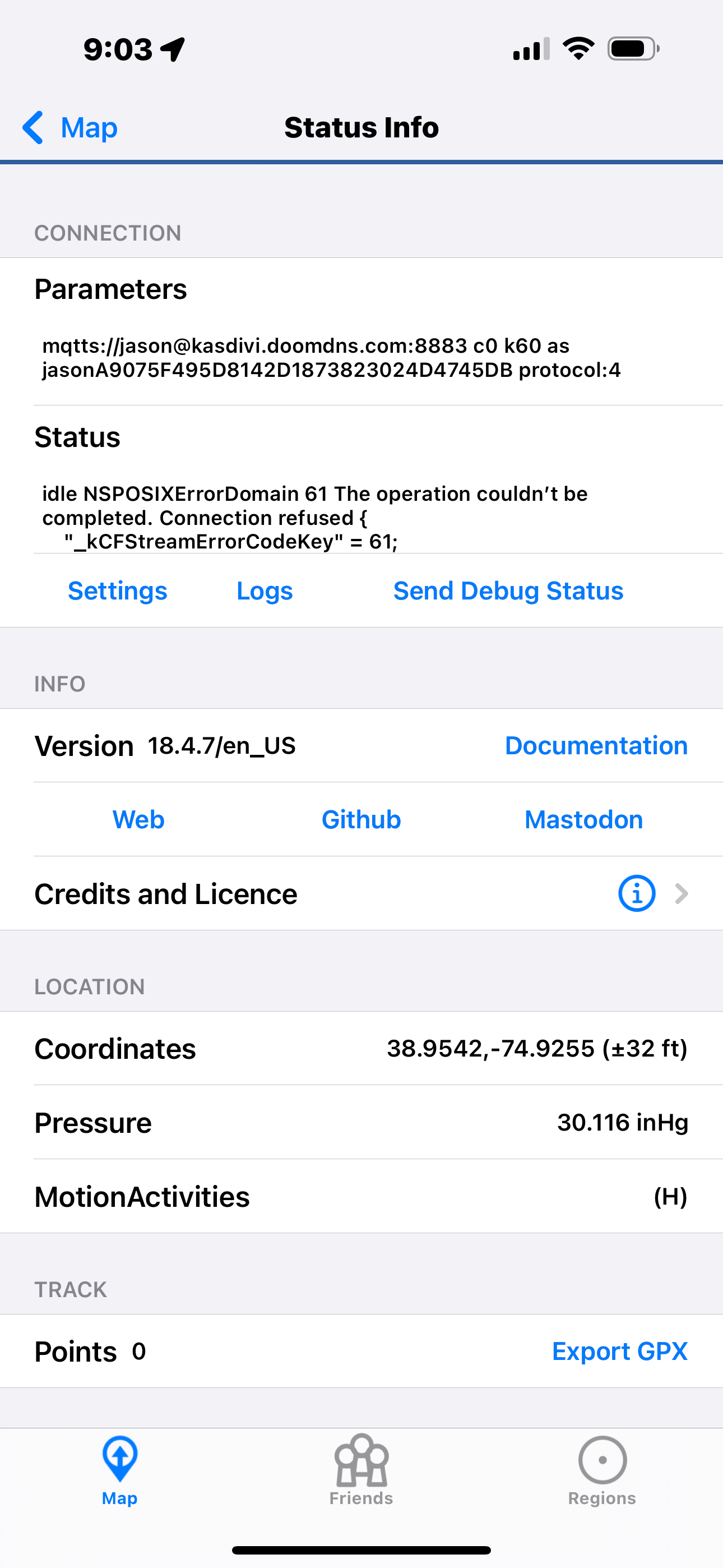Go back to Map
723x1568 pixels.
(x=70, y=128)
